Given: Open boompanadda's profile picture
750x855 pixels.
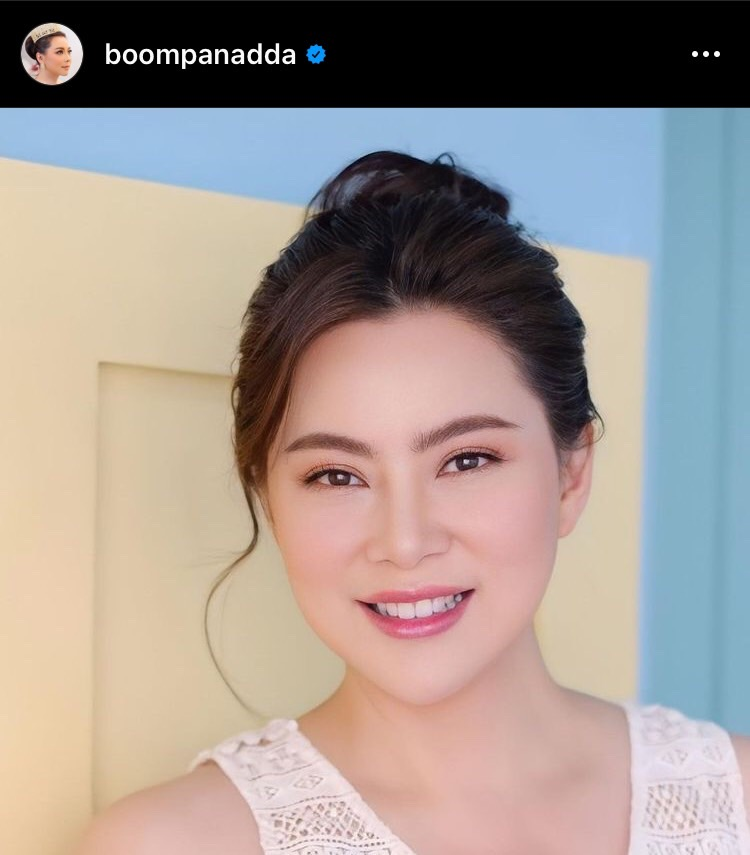Looking at the screenshot, I should [51, 54].
